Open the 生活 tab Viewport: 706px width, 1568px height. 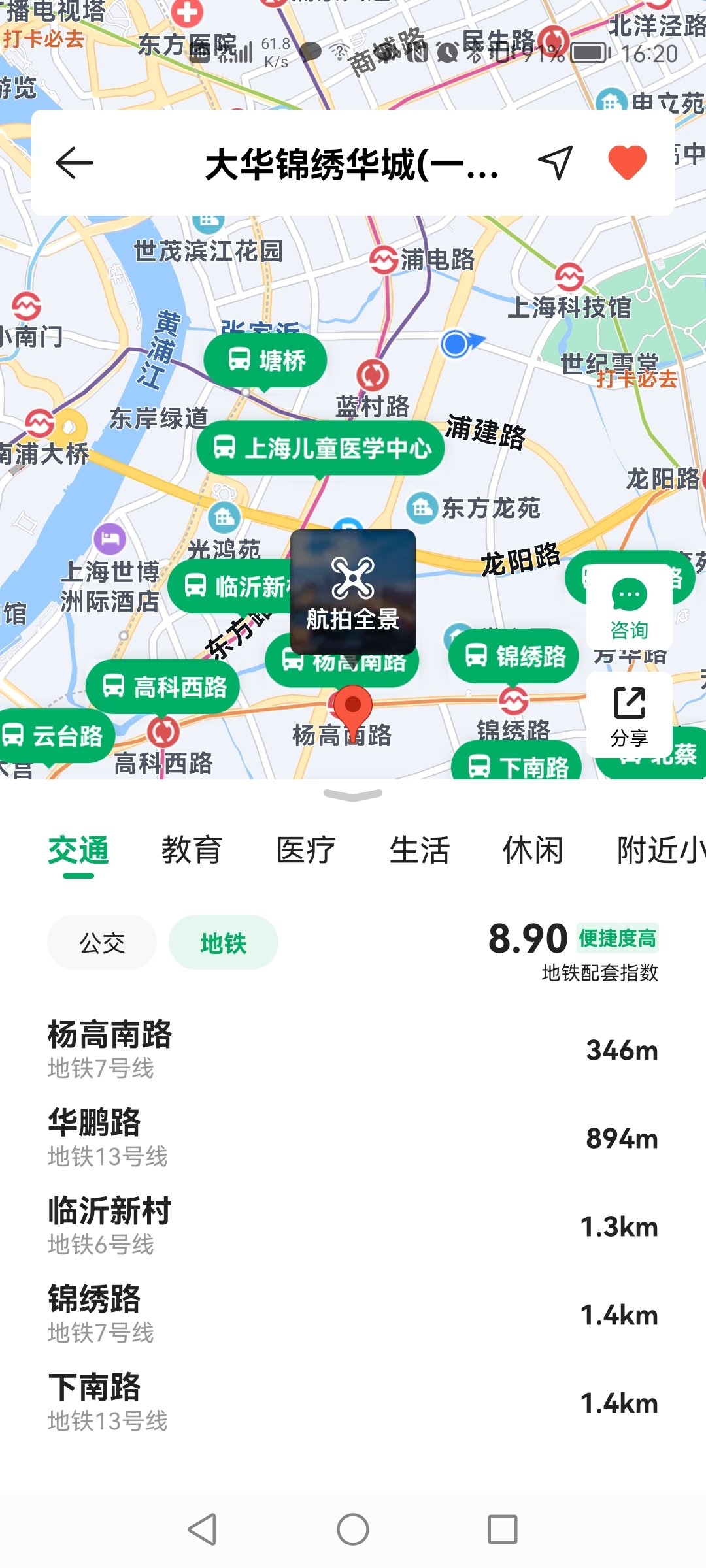point(419,850)
